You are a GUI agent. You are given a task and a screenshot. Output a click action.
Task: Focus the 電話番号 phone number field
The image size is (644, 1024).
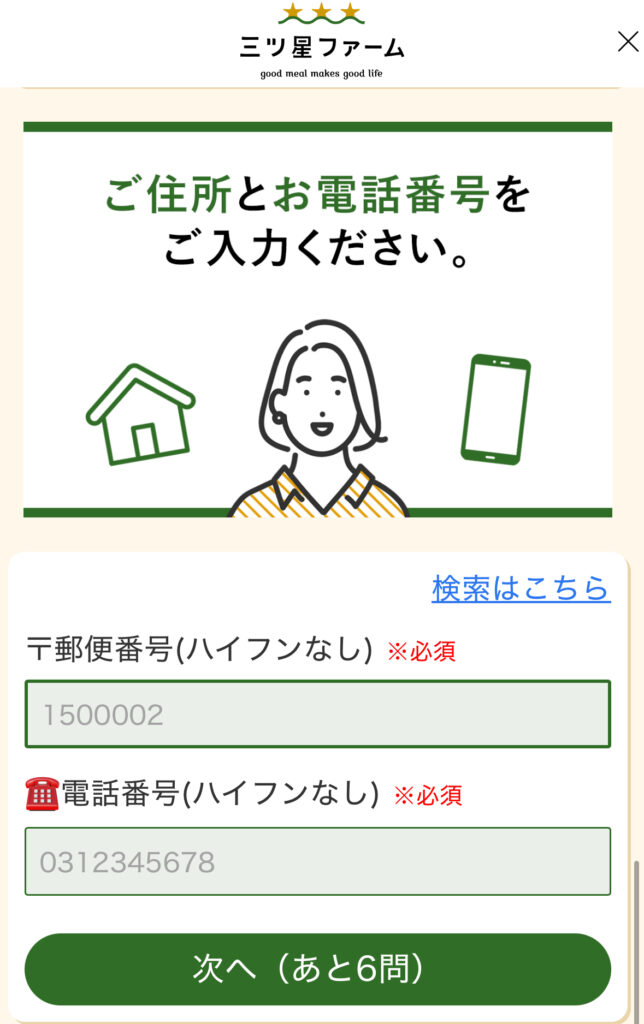[x=317, y=861]
